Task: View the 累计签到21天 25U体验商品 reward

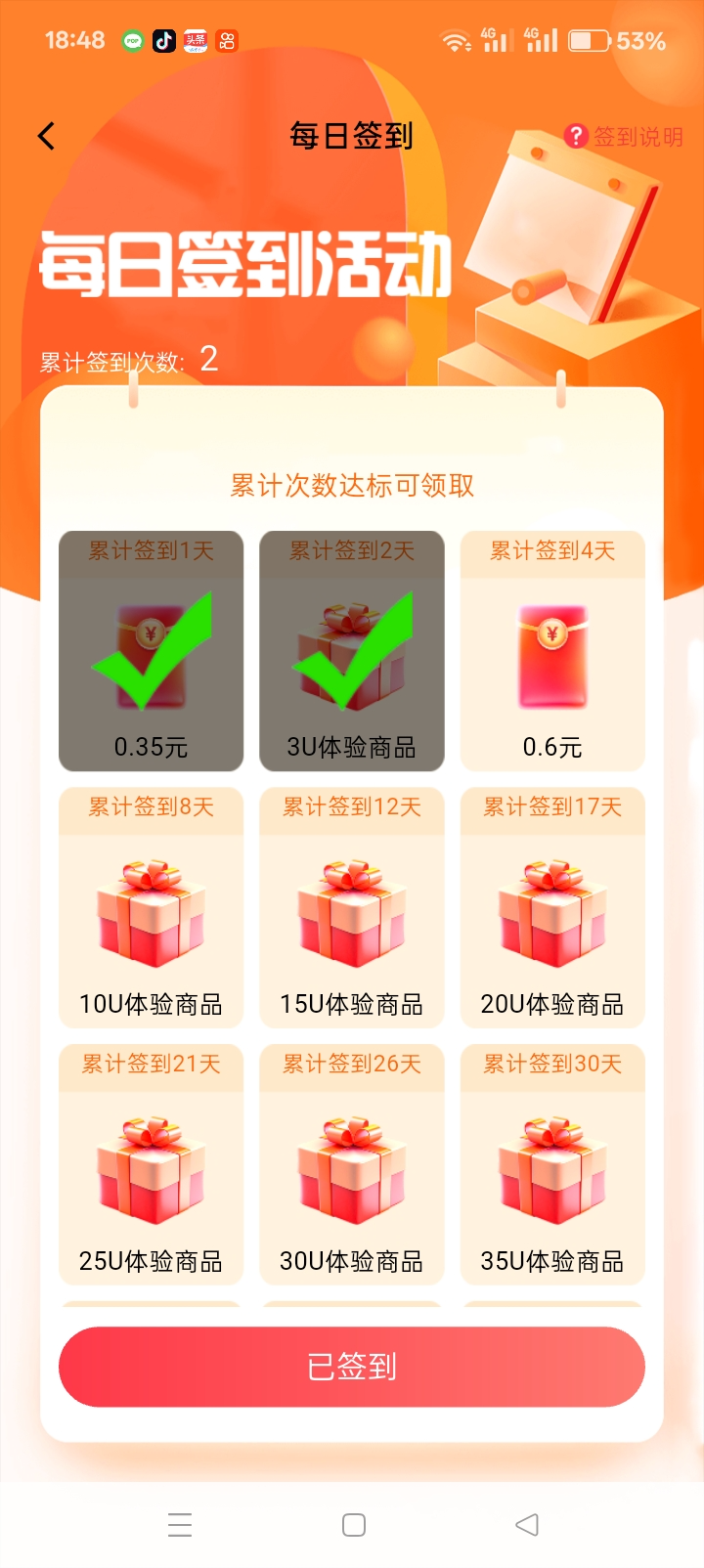Action: click(151, 1164)
